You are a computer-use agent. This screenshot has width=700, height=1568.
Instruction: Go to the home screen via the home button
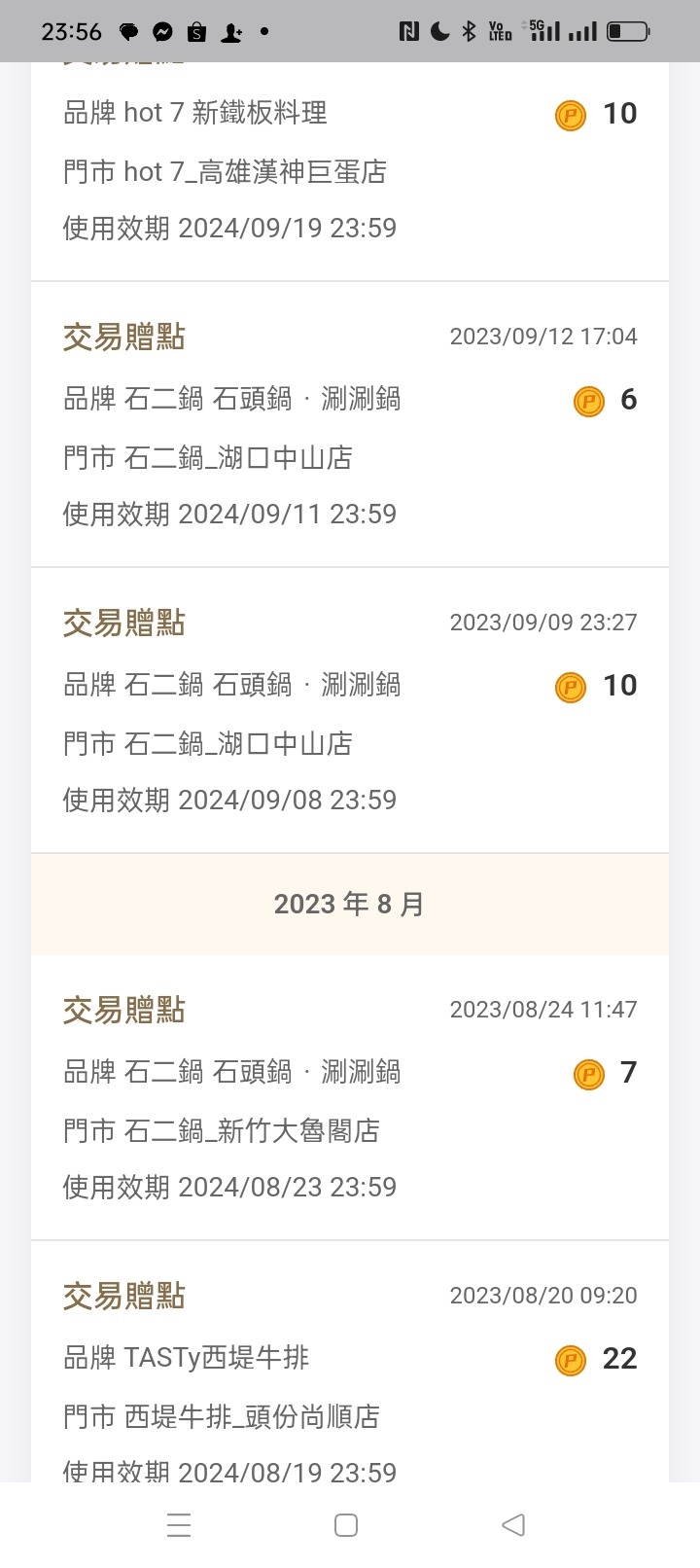(x=346, y=1524)
